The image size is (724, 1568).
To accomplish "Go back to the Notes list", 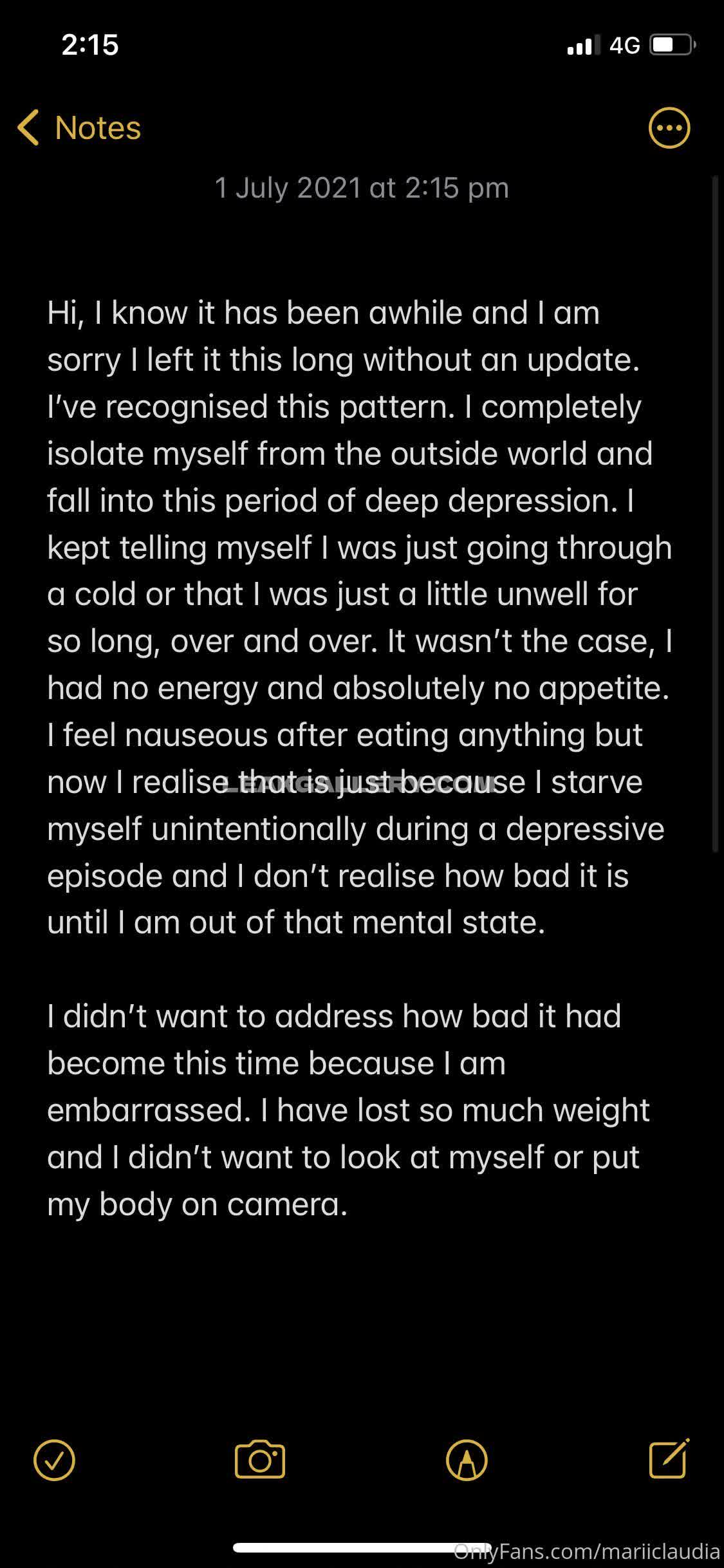I will (x=79, y=127).
